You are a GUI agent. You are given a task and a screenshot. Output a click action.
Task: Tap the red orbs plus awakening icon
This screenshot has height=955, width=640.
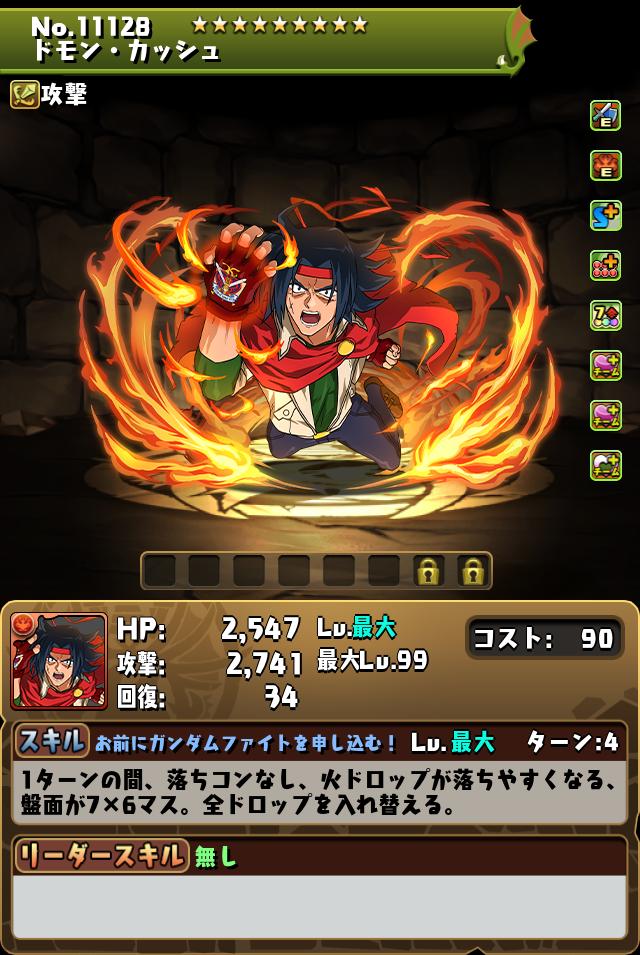(x=605, y=265)
